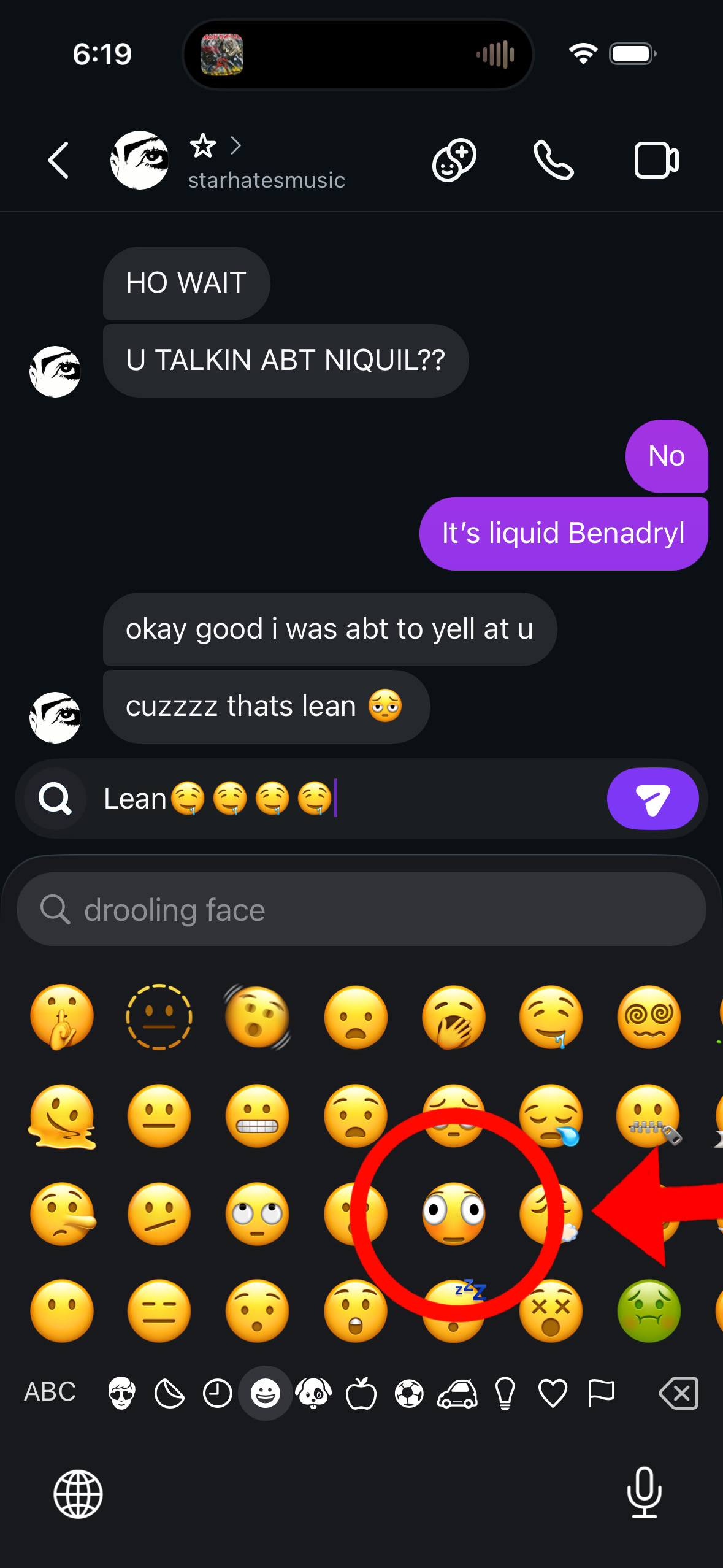Start a video call with starhatesmusic
This screenshot has height=1568, width=723.
tap(656, 161)
